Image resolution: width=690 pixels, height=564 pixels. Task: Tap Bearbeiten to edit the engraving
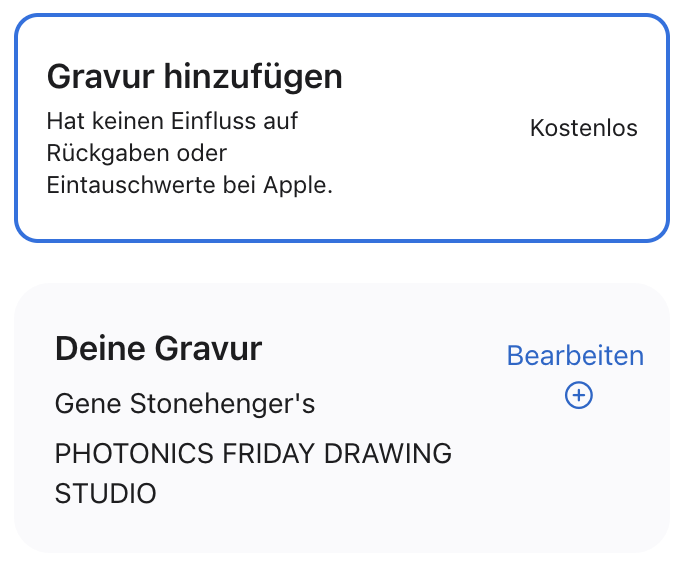click(x=575, y=357)
